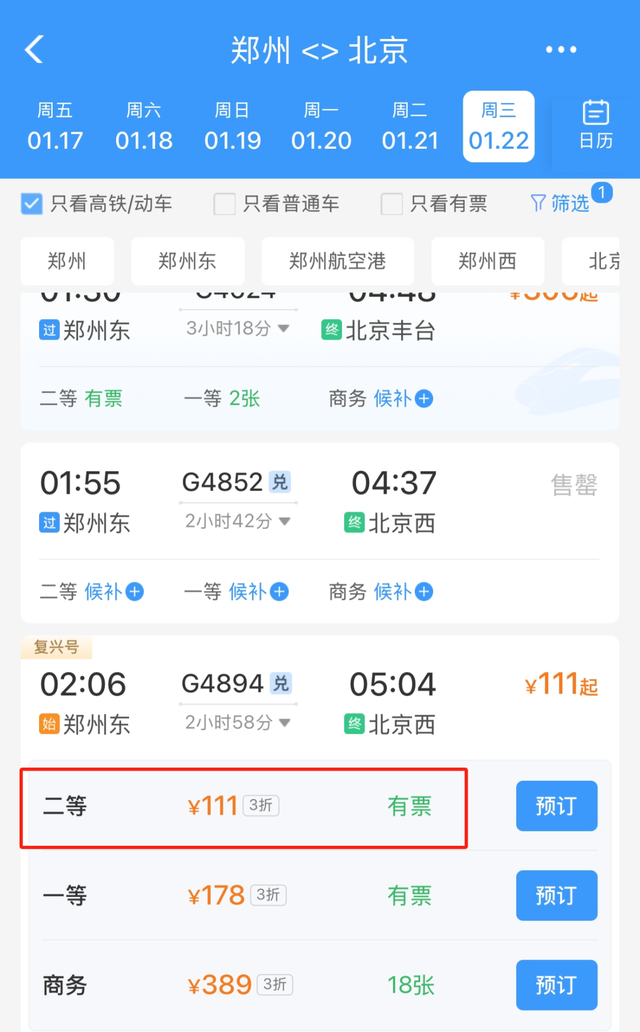Filter by 郑州航空港 station chip

(337, 261)
